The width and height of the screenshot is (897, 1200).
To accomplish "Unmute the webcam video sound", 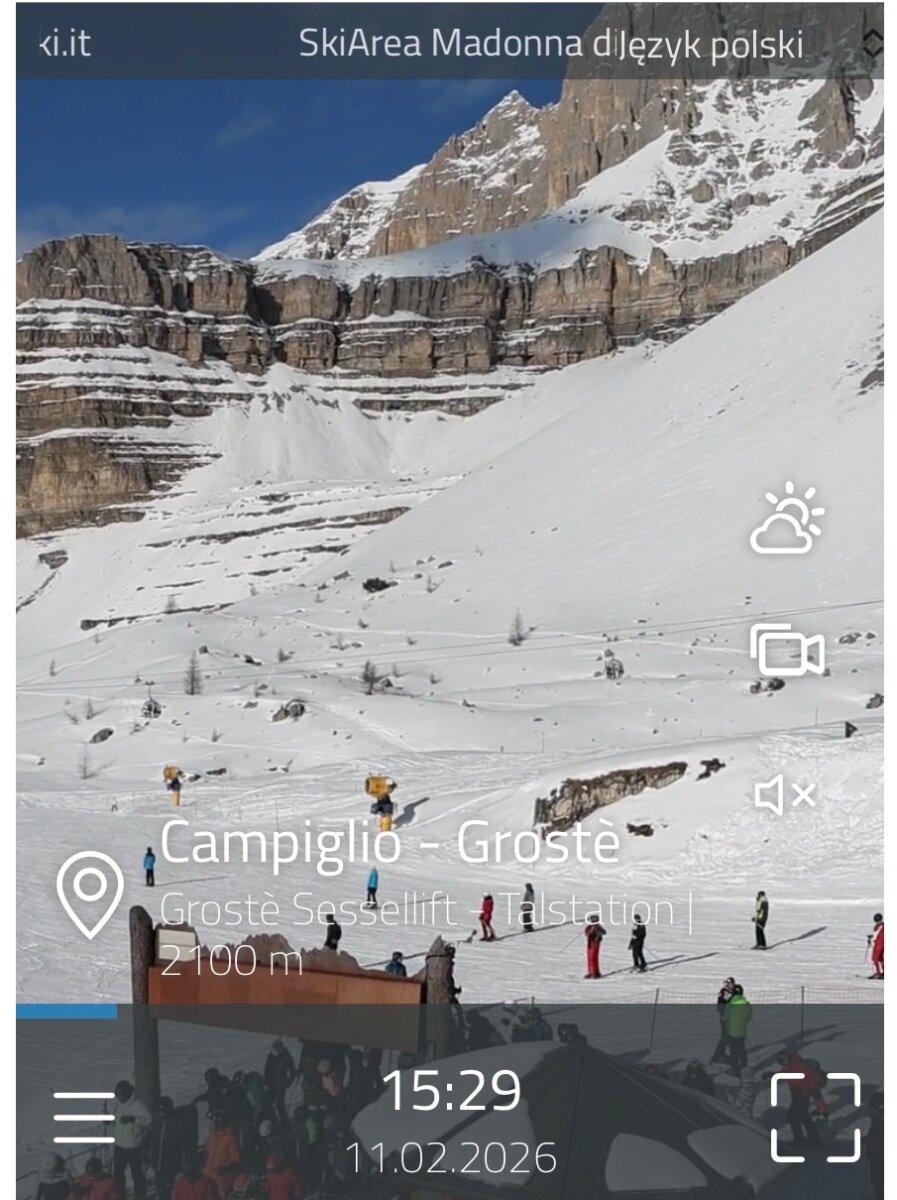I will (x=786, y=796).
